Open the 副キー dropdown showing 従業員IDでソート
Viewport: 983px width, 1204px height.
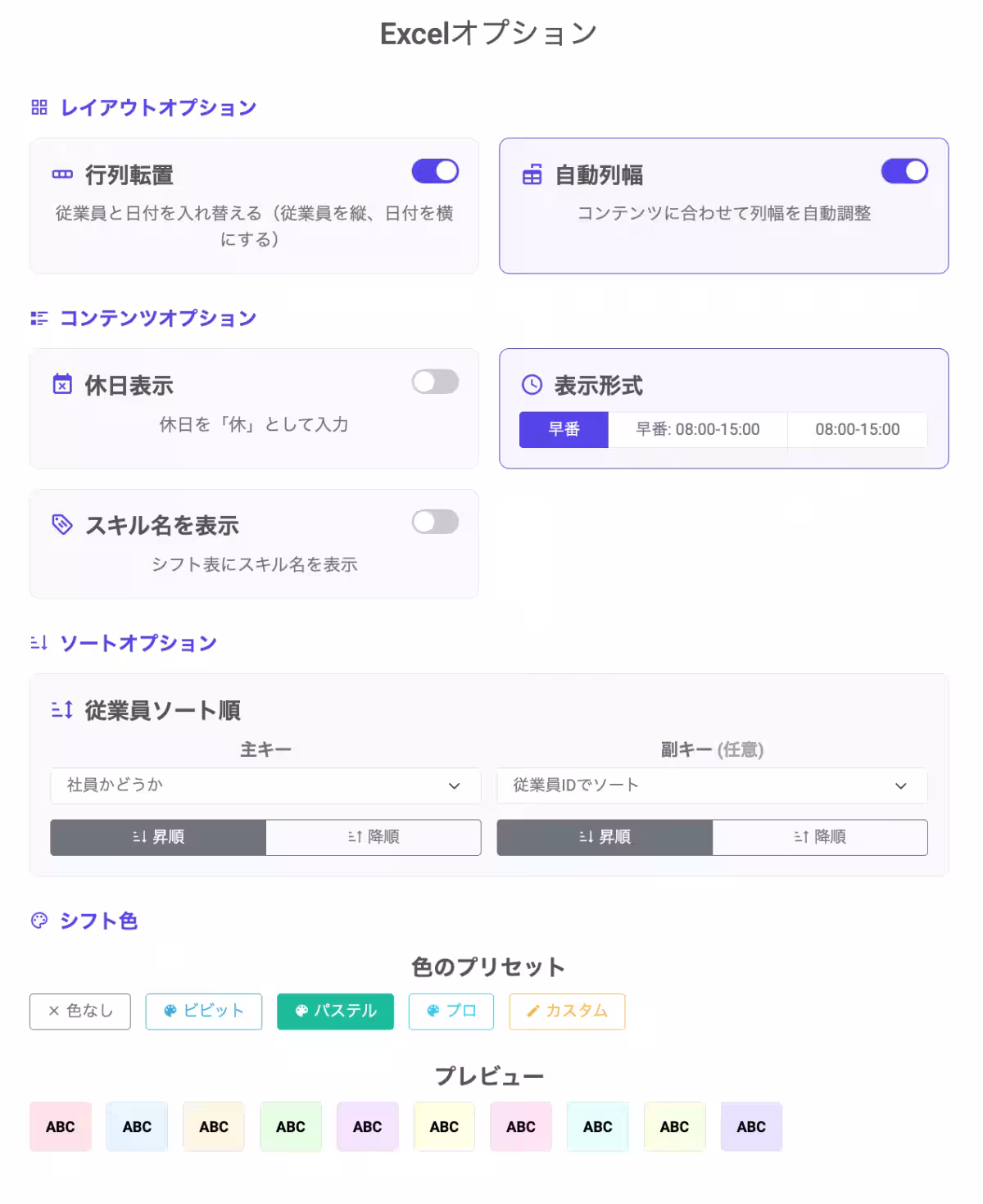(711, 785)
